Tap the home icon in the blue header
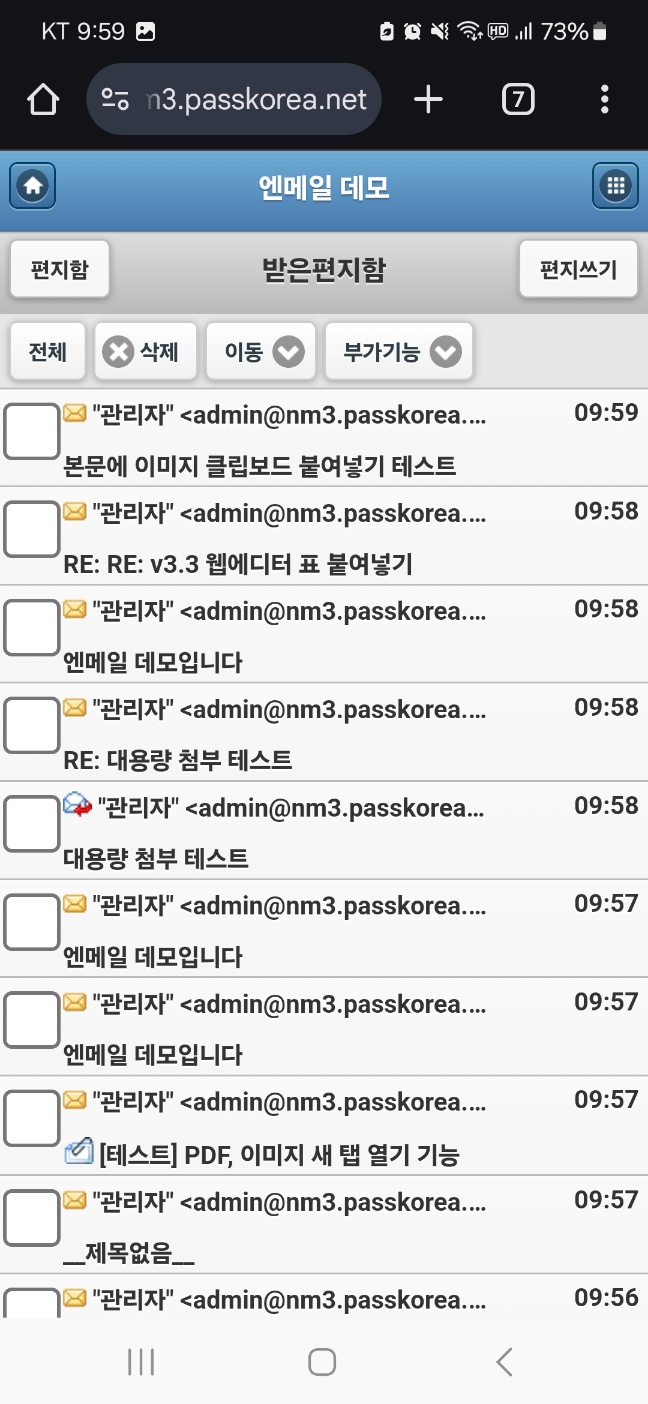 33,186
